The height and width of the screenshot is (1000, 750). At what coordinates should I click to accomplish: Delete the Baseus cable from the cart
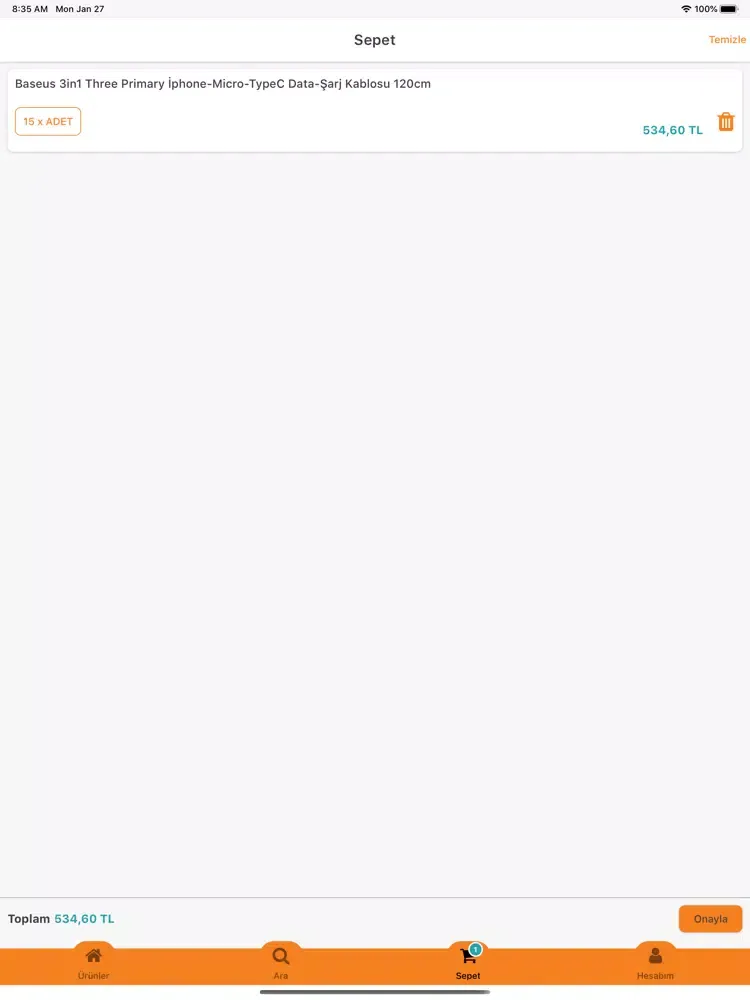click(x=726, y=122)
